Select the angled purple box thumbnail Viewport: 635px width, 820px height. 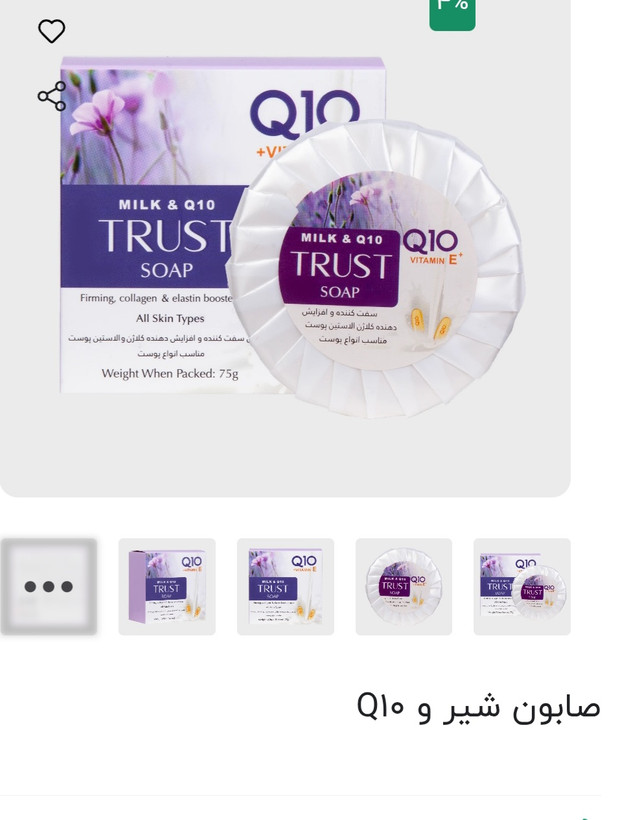[167, 587]
